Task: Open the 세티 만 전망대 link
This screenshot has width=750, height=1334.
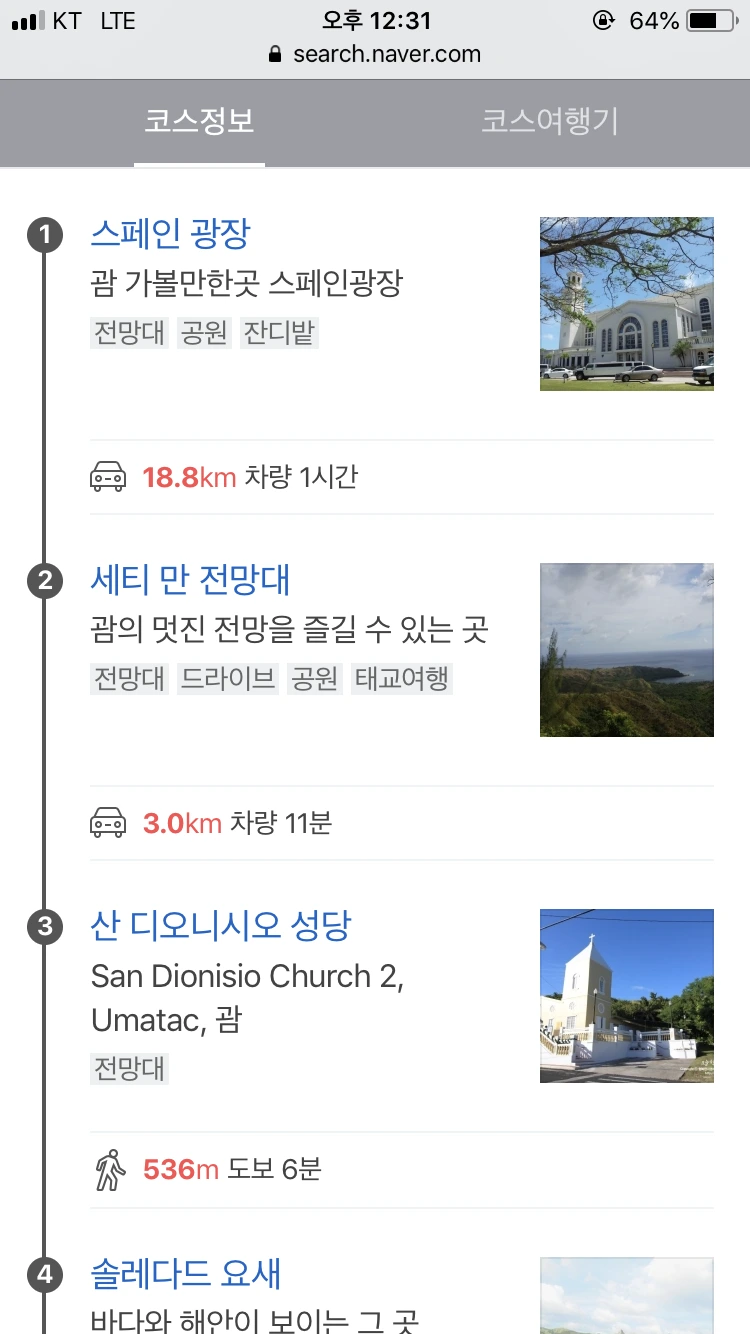Action: tap(190, 580)
